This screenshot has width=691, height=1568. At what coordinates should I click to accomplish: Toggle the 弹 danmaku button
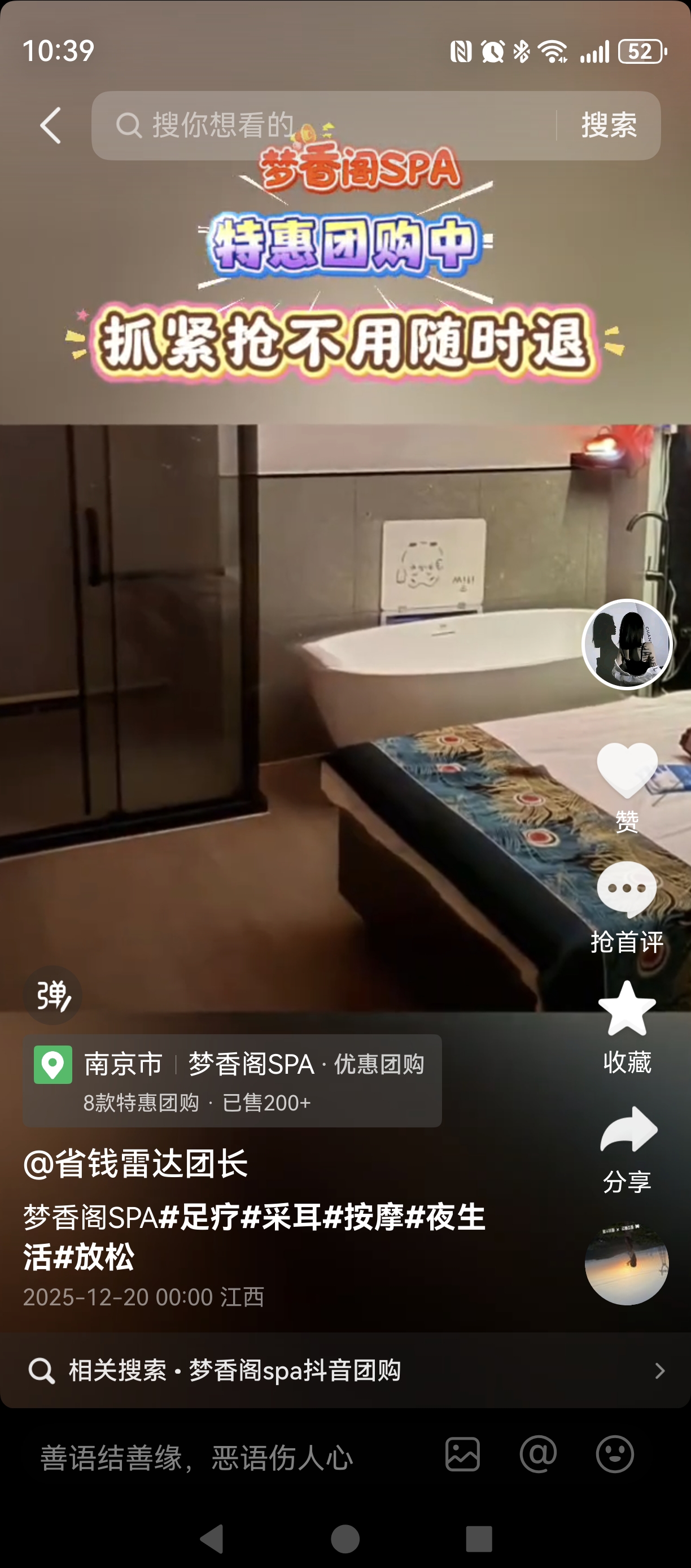(x=53, y=996)
